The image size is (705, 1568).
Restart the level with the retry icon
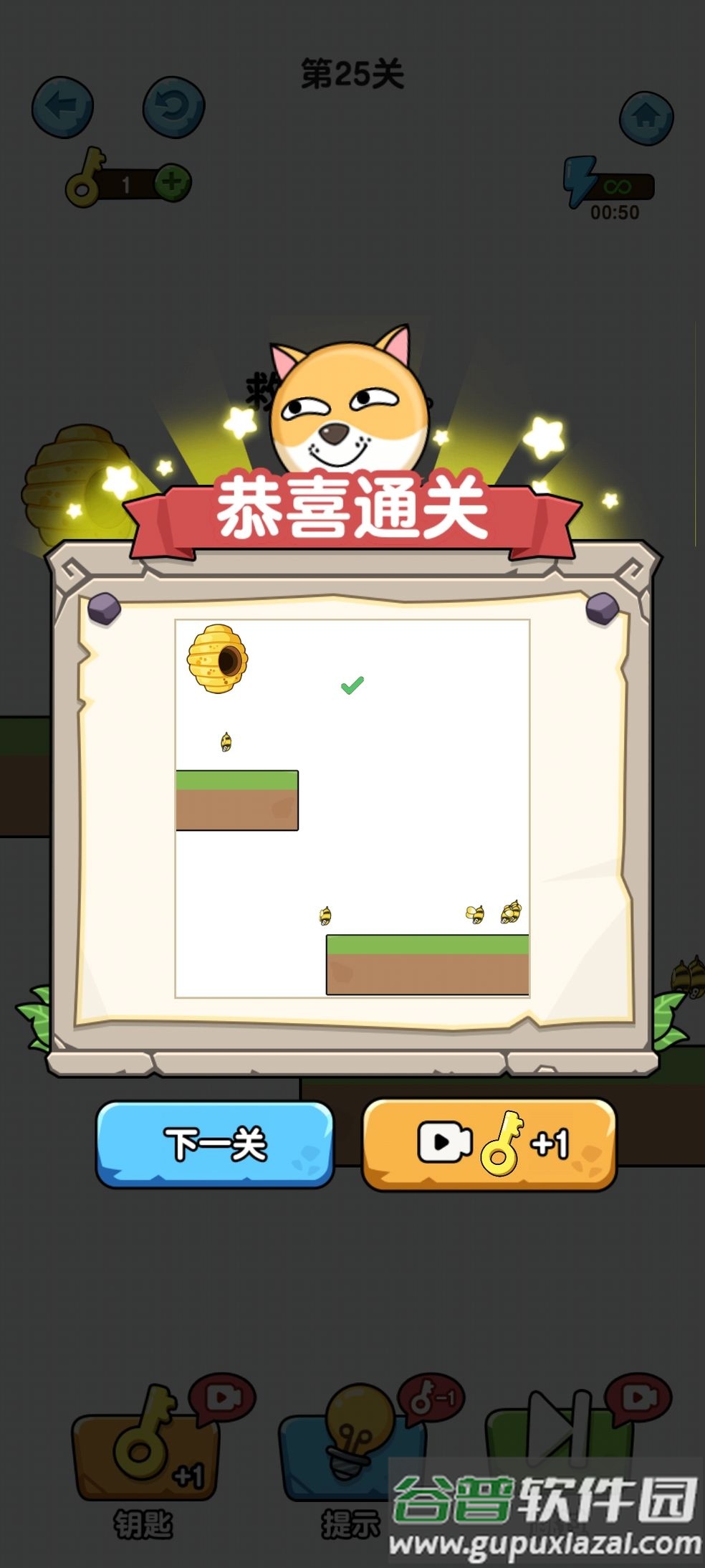click(173, 108)
